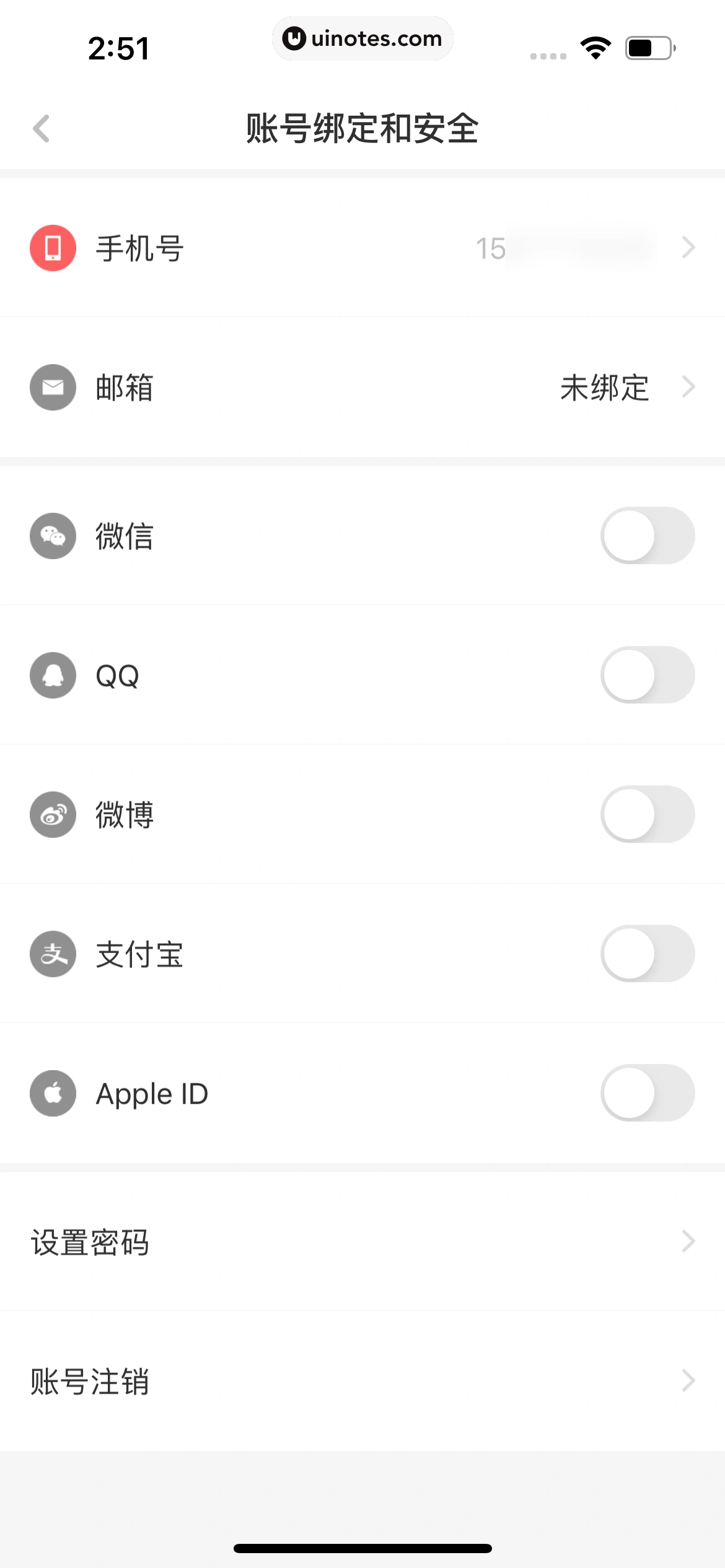Tap the Apple logo icon on Apple ID row

click(x=52, y=1093)
